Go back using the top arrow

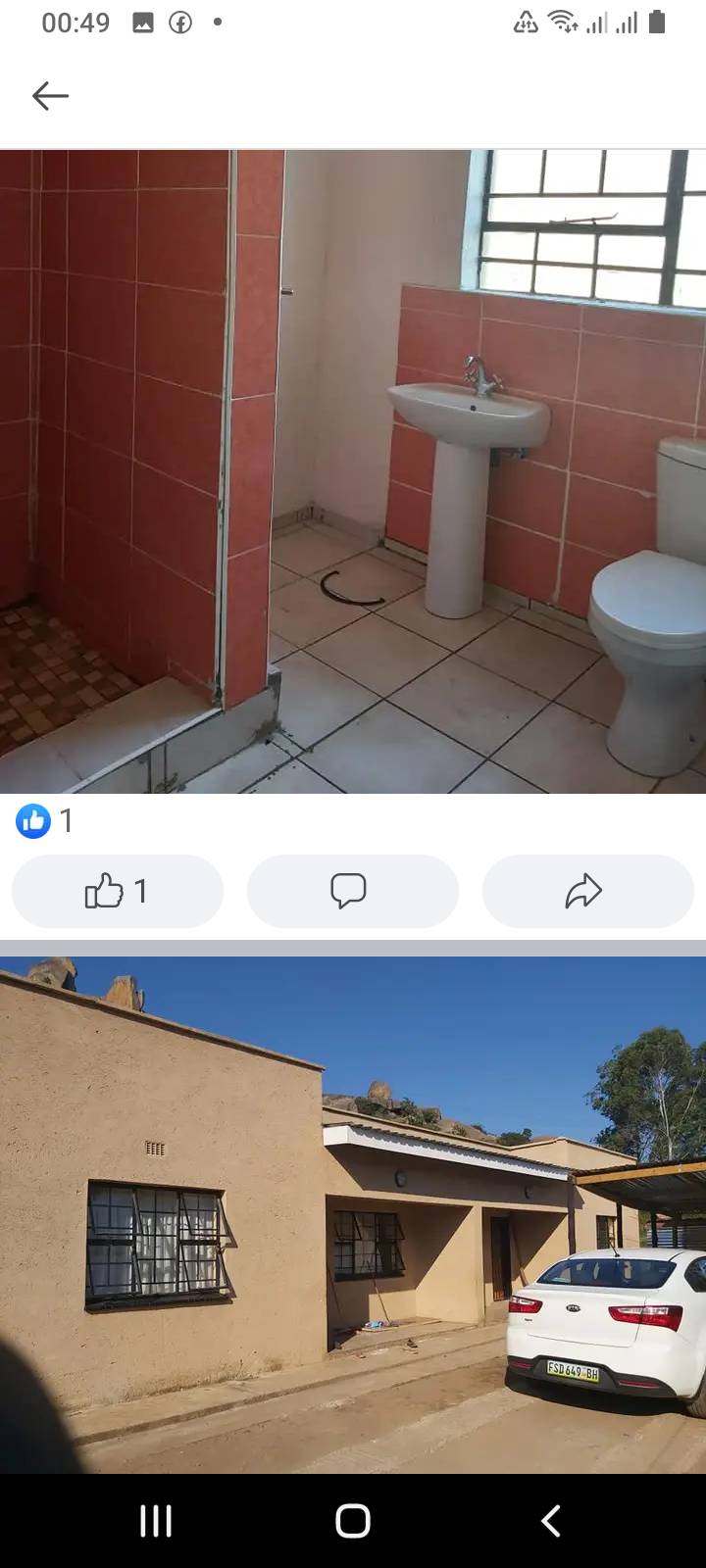[x=50, y=96]
